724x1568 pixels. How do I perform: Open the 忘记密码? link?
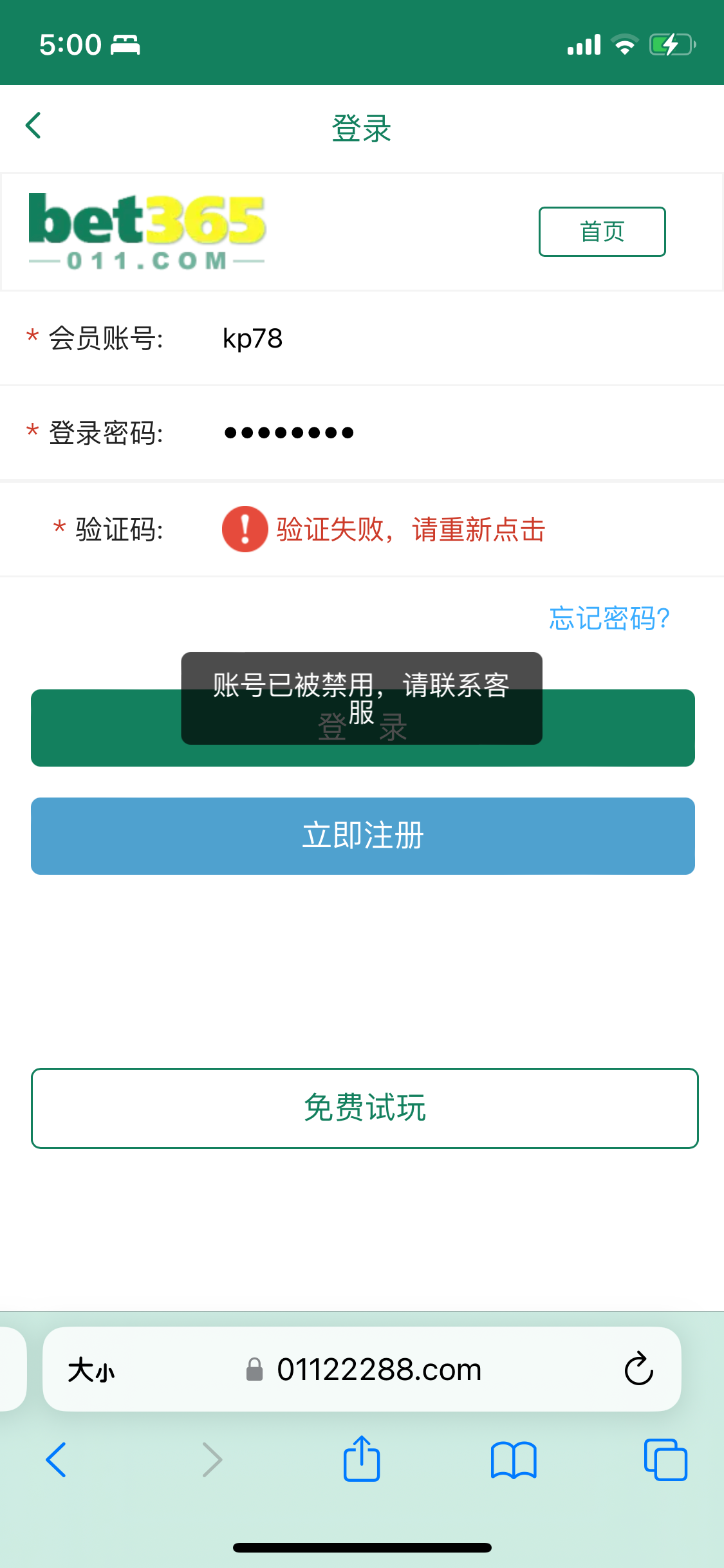pyautogui.click(x=609, y=619)
